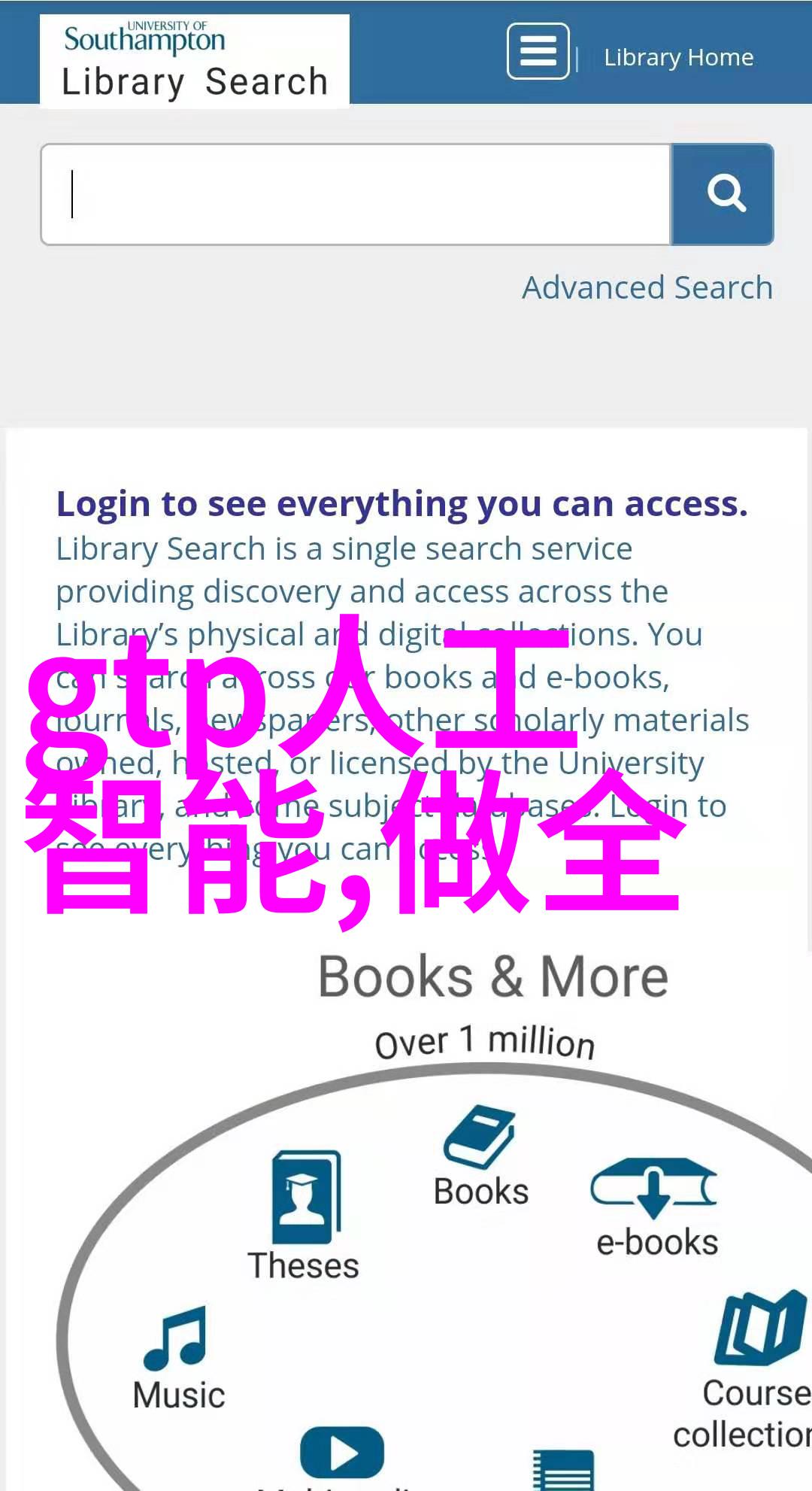Tap the search text field
This screenshot has height=1491, width=812.
356,195
